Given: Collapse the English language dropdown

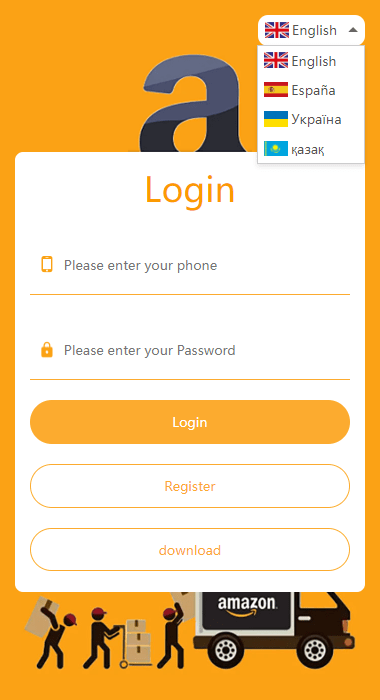Looking at the screenshot, I should click(311, 30).
